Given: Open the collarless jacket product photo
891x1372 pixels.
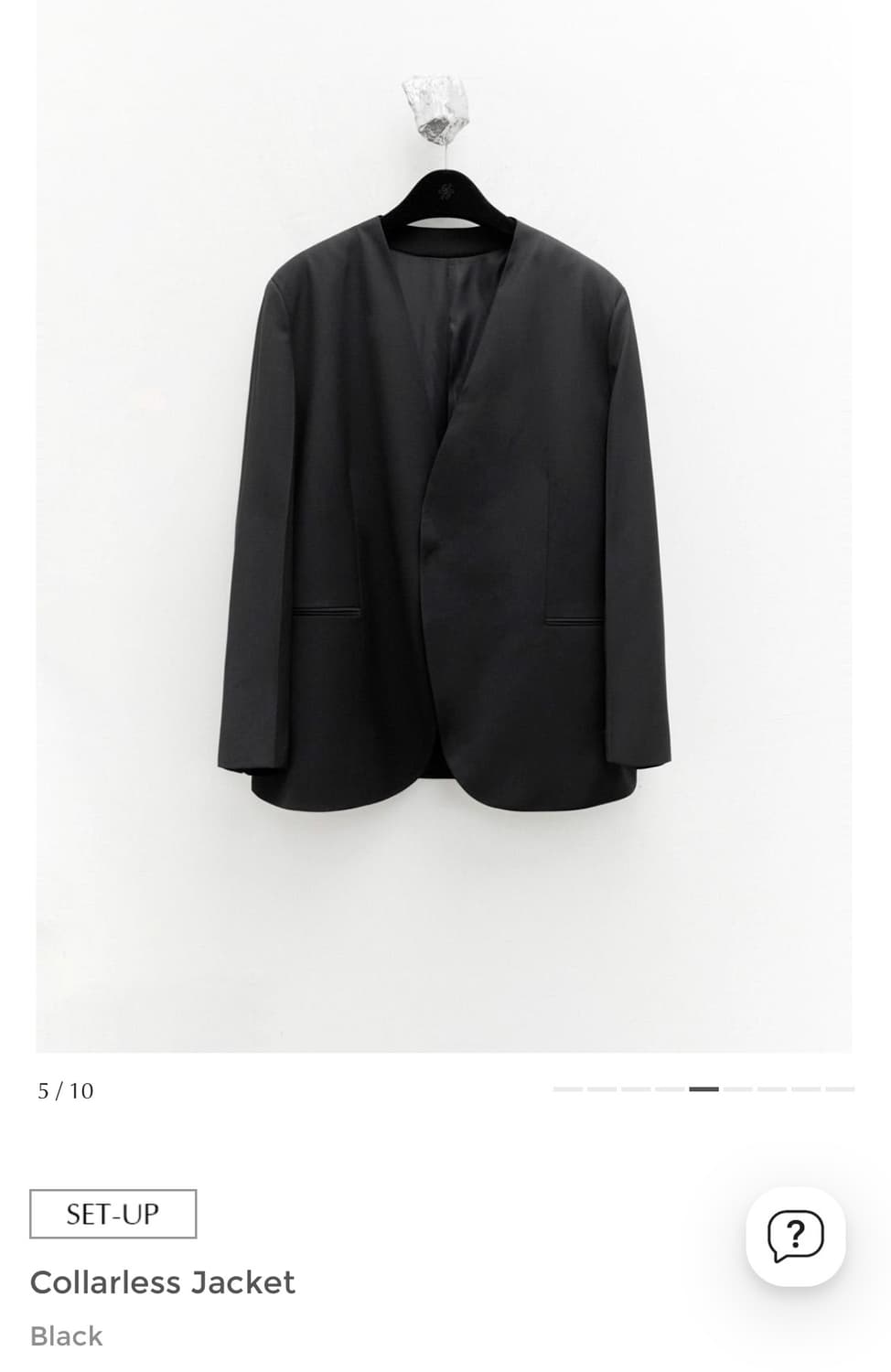Looking at the screenshot, I should [x=444, y=526].
